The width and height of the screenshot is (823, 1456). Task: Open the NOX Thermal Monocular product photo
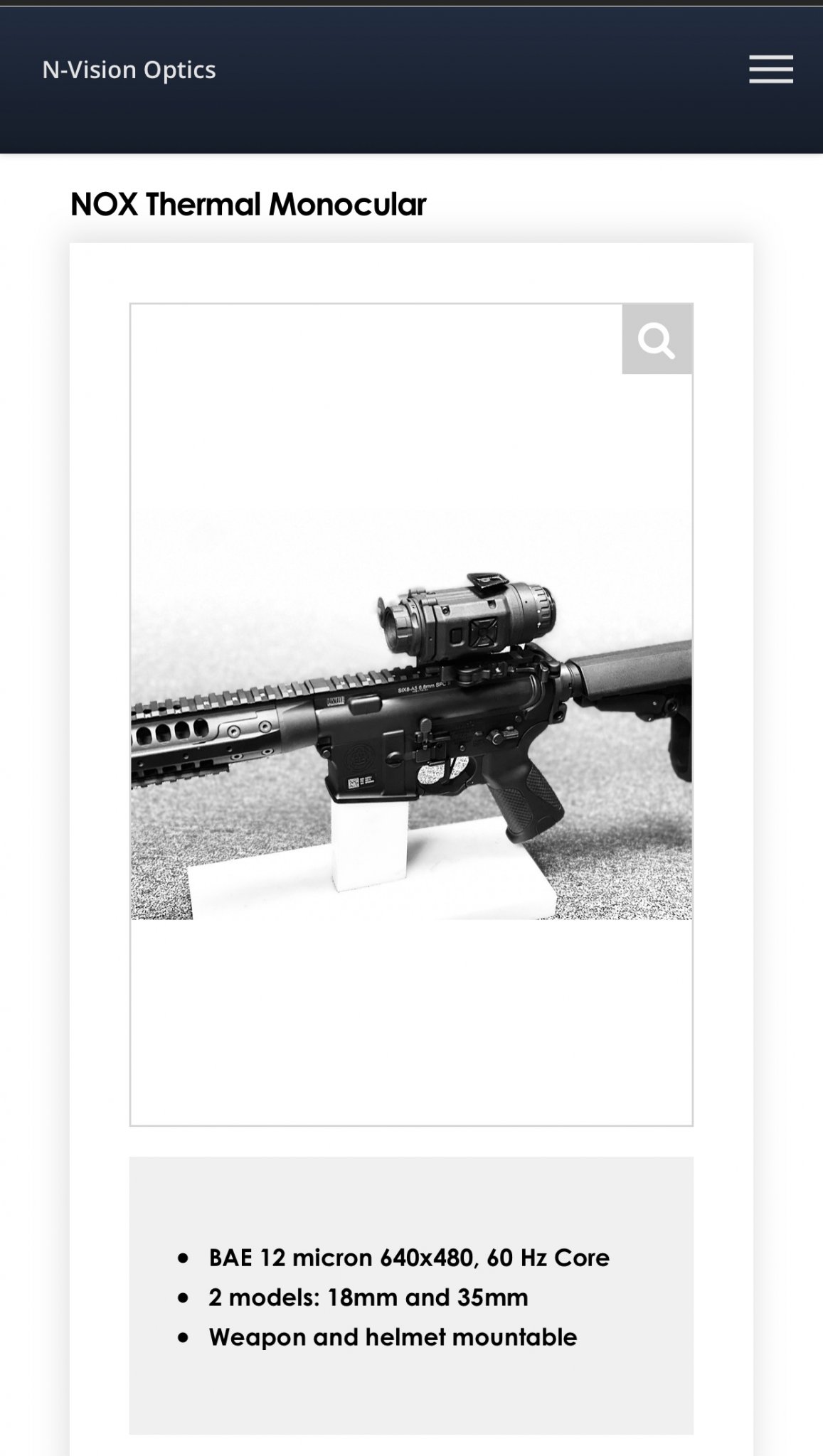click(x=411, y=714)
